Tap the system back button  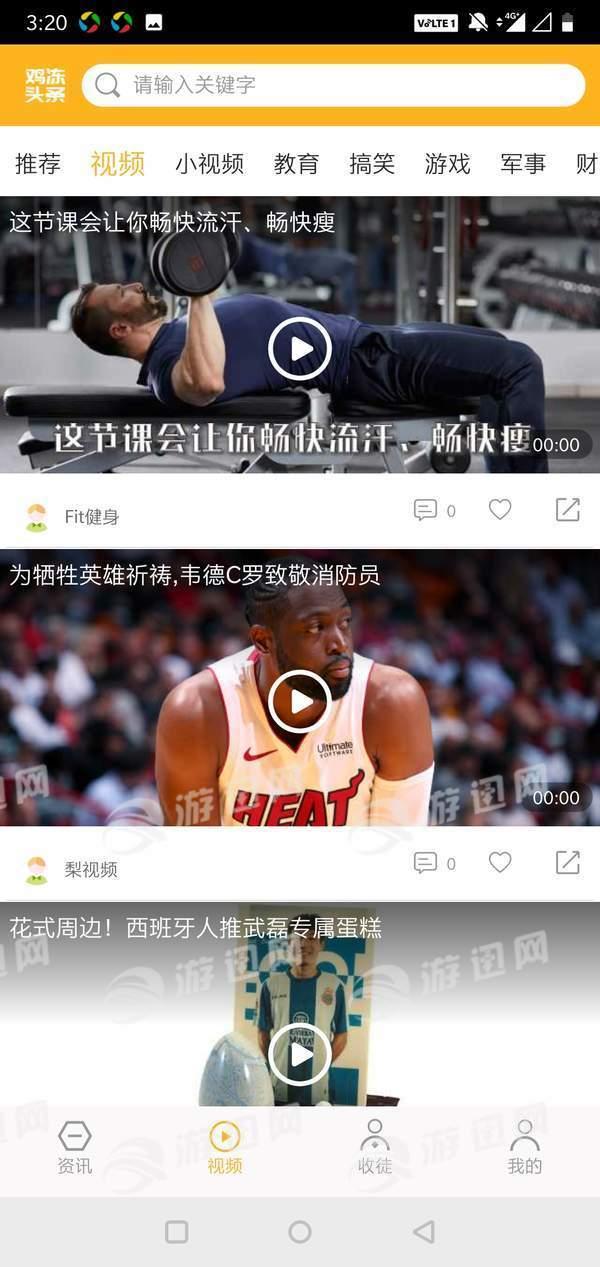pos(424,1231)
